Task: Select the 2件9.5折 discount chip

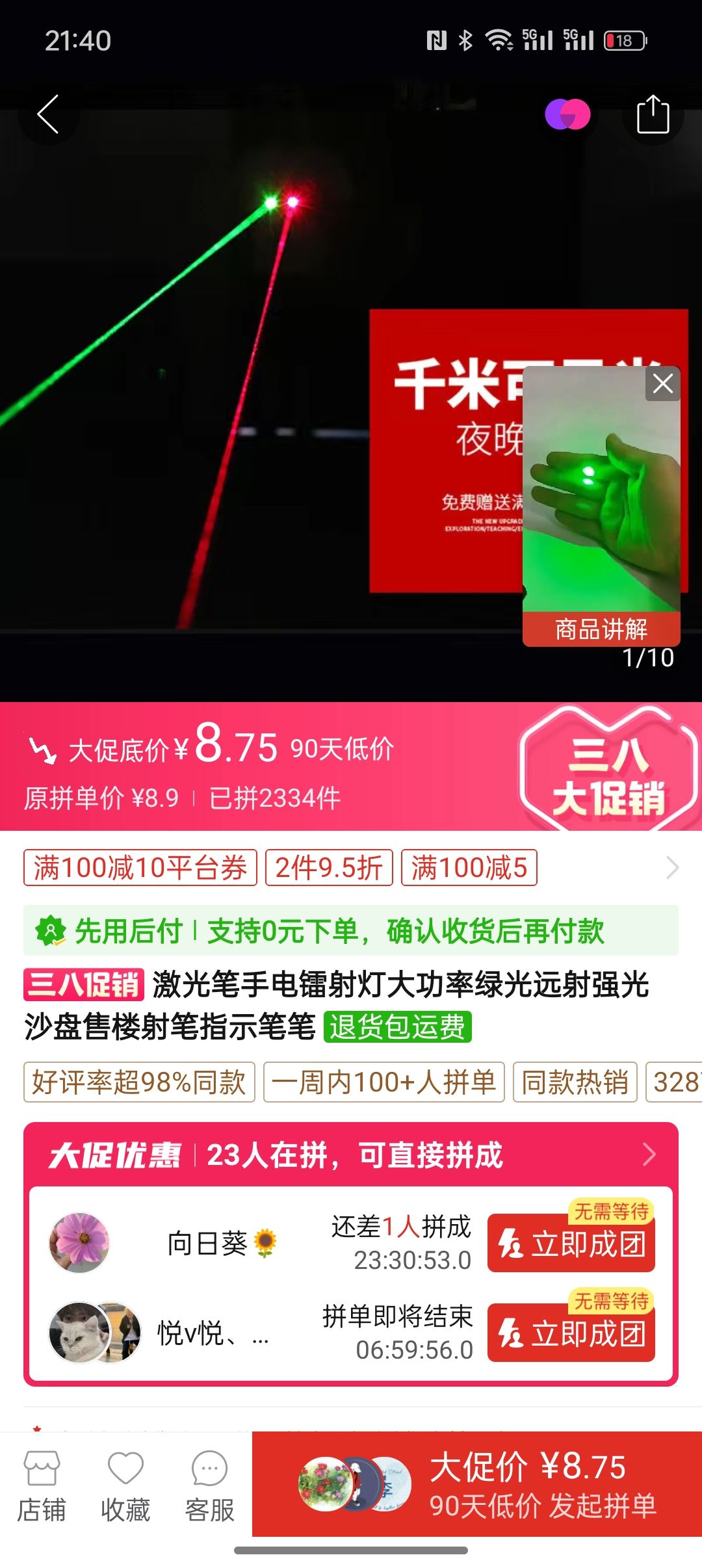Action: tap(329, 867)
